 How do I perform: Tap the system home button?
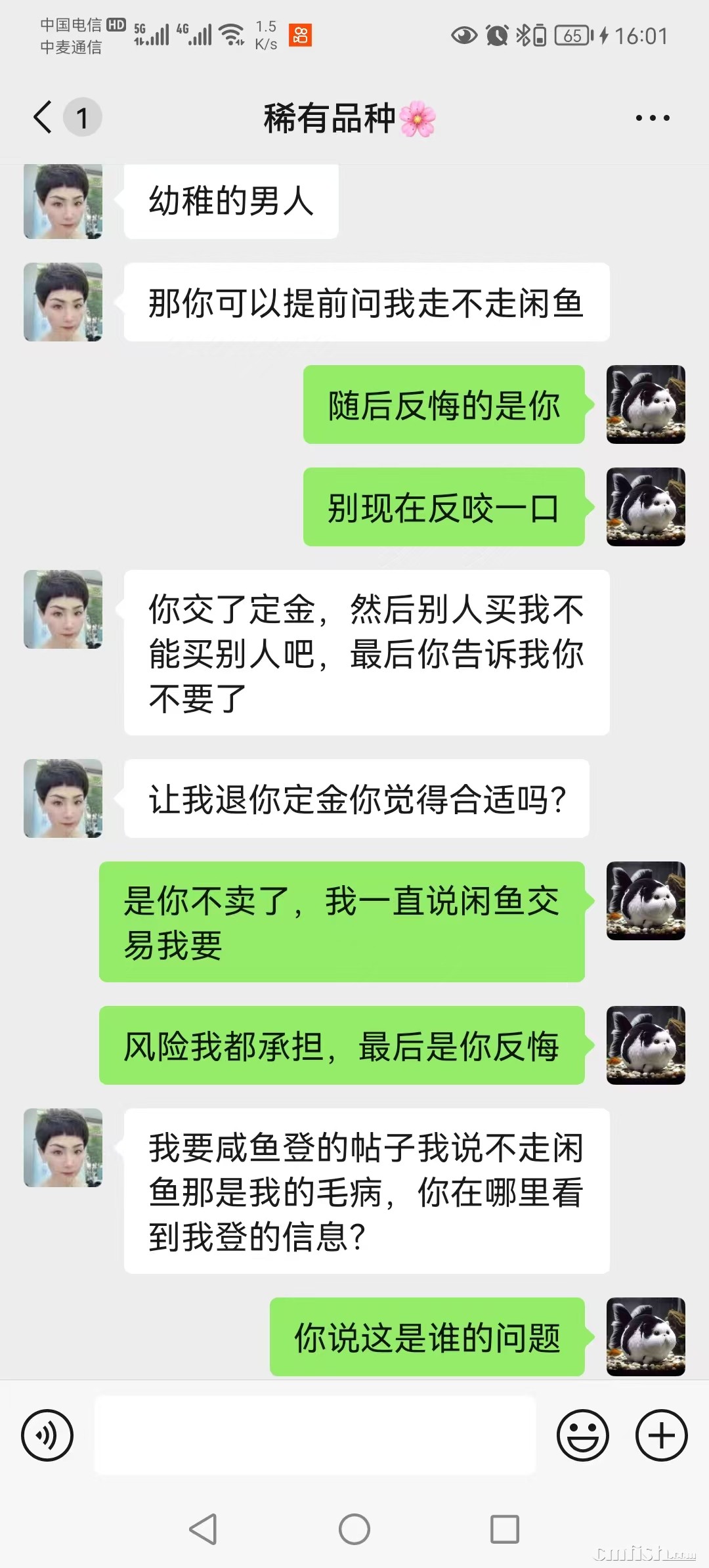pyautogui.click(x=354, y=1529)
